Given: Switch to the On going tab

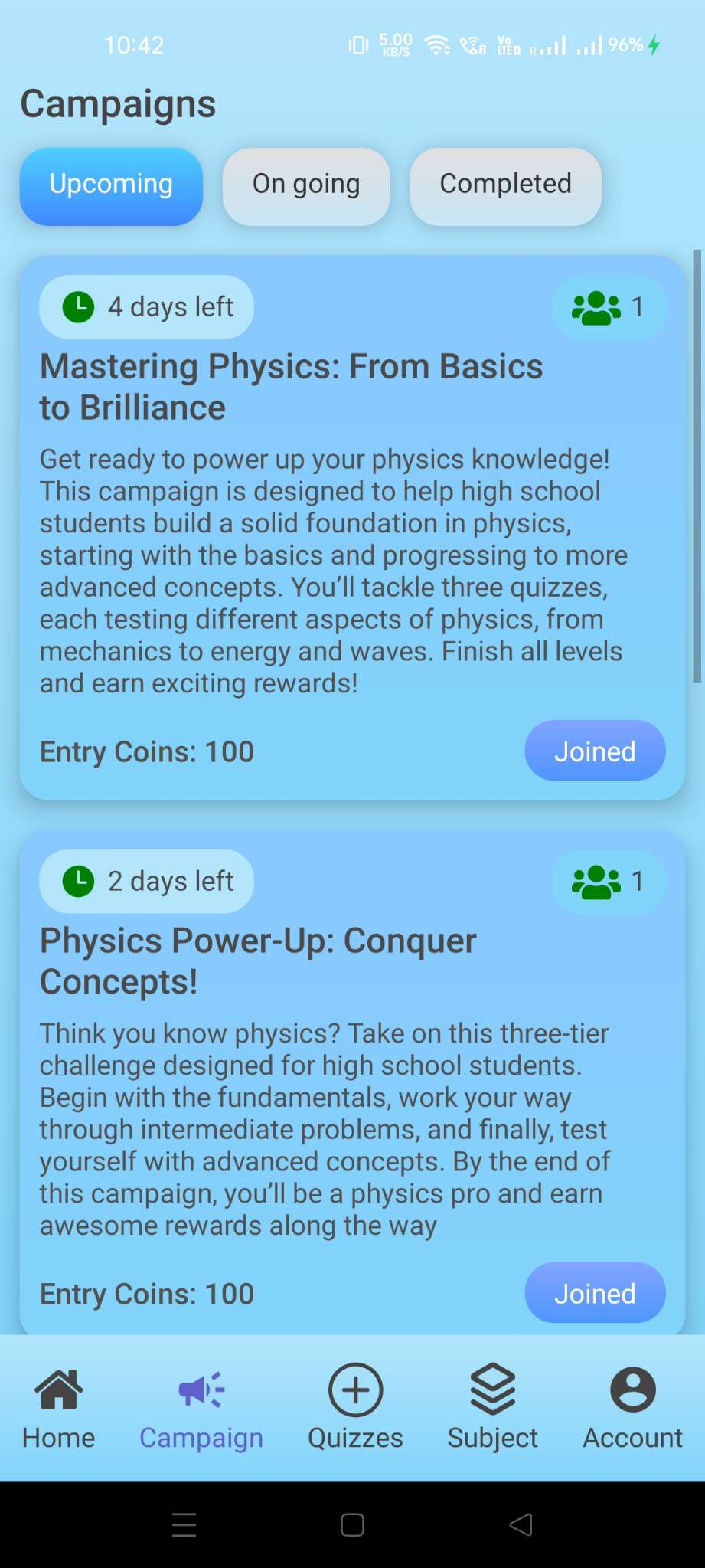Looking at the screenshot, I should pyautogui.click(x=306, y=185).
